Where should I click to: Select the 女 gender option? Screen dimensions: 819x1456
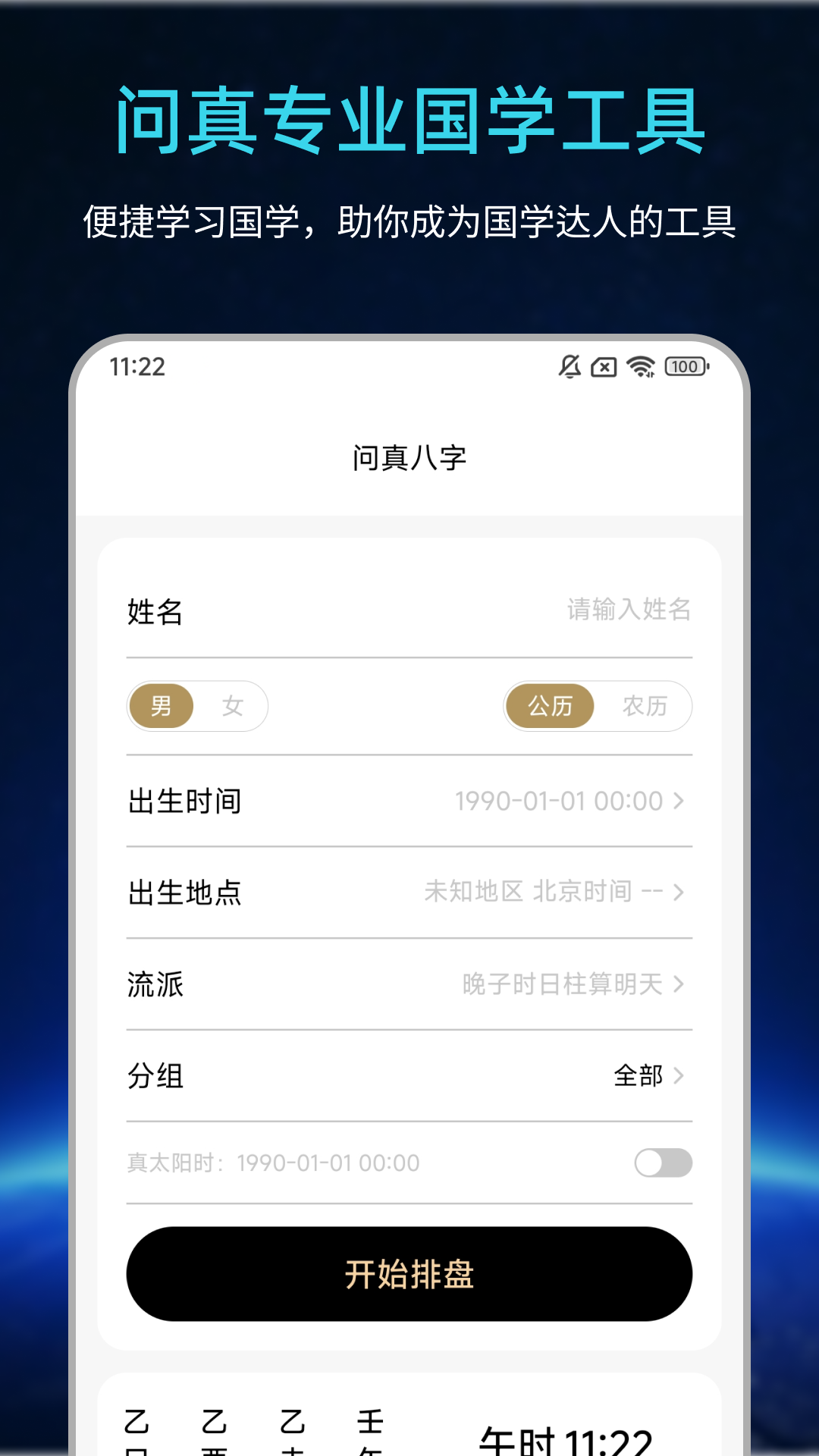[x=233, y=706]
